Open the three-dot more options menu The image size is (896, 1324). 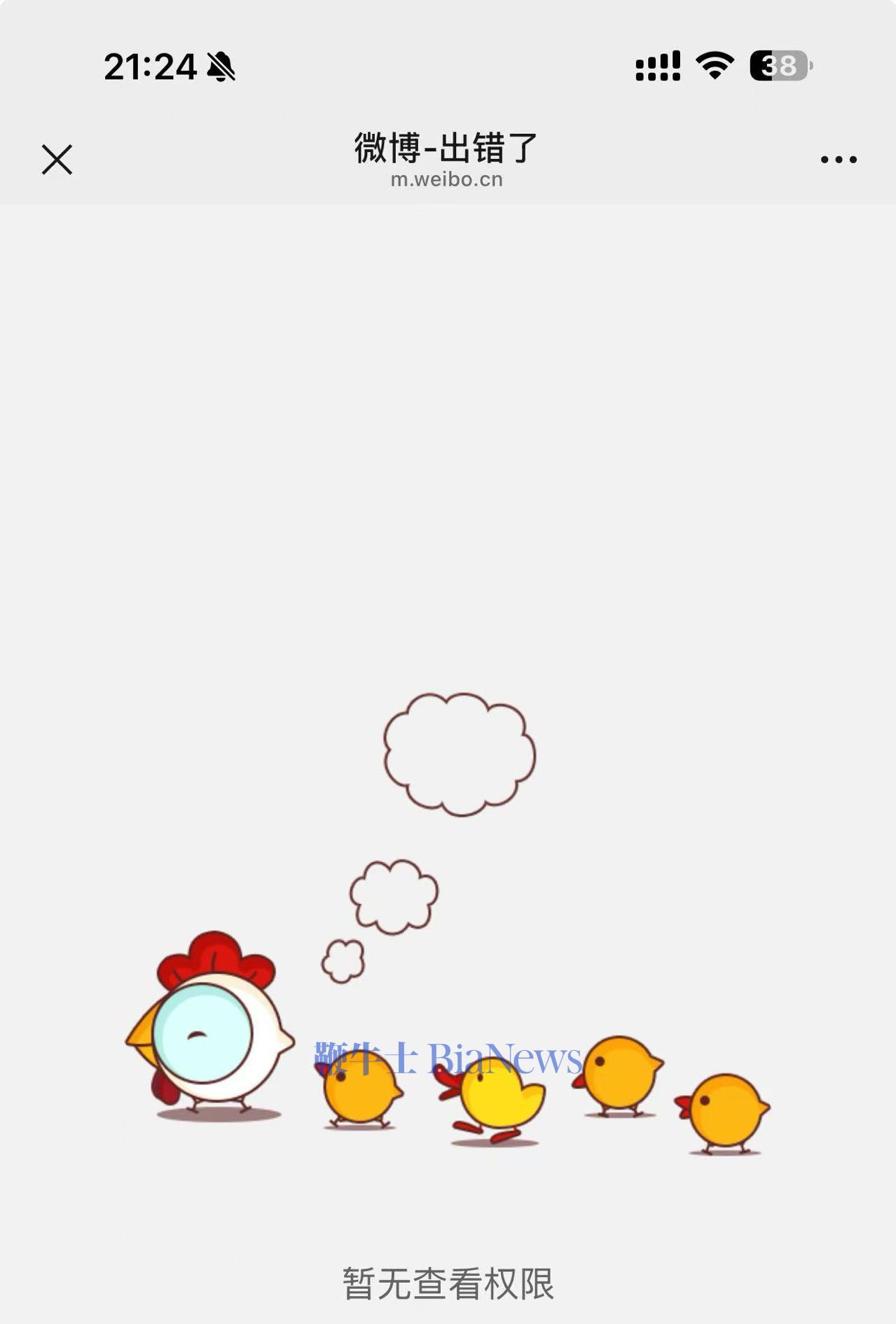838,160
